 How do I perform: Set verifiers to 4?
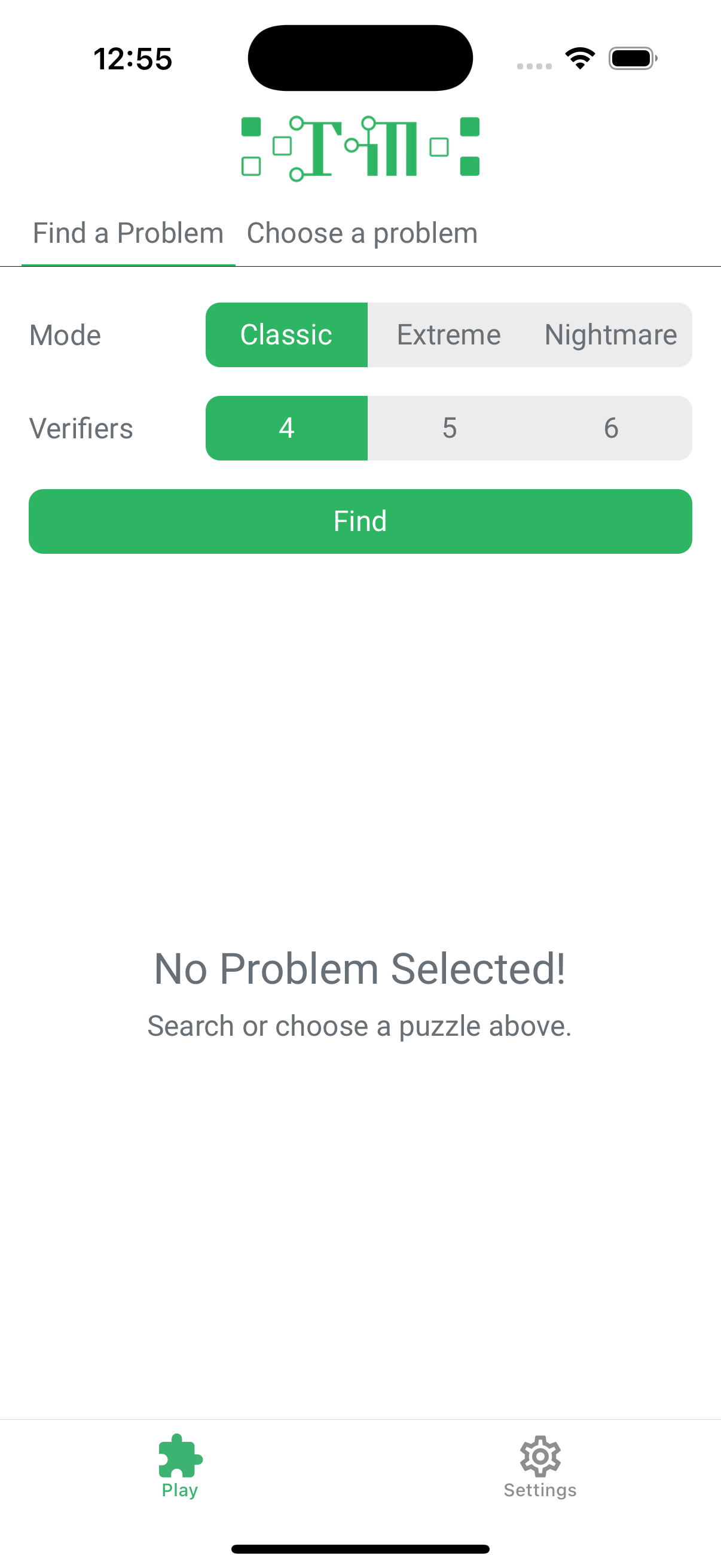[x=286, y=428]
